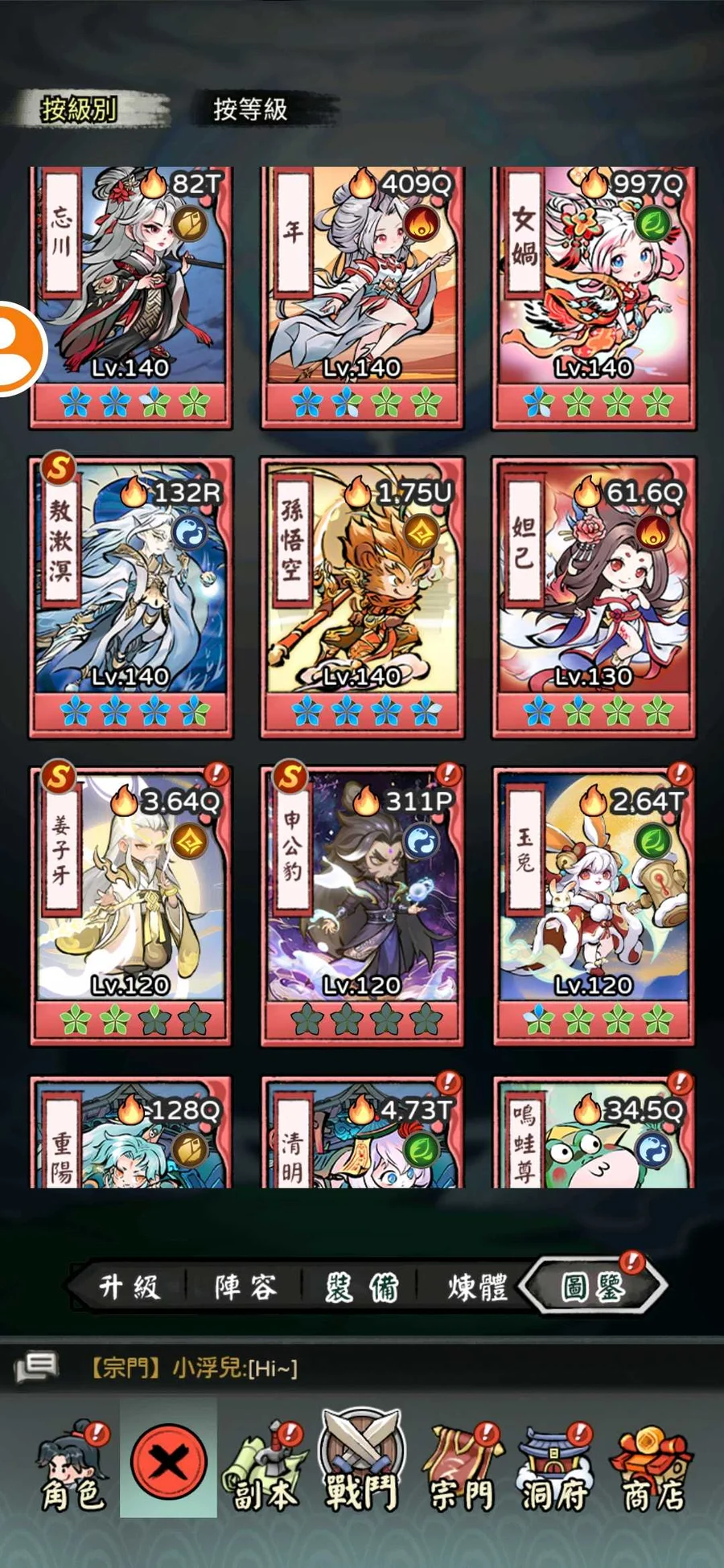724x1568 pixels.
Task: View the 姜子牙 character card
Action: tap(131, 905)
